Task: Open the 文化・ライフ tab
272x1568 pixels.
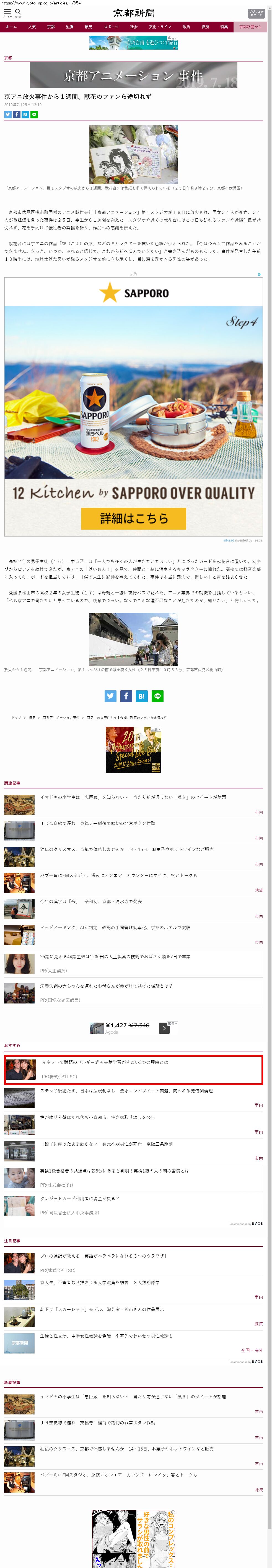Action: click(x=160, y=27)
